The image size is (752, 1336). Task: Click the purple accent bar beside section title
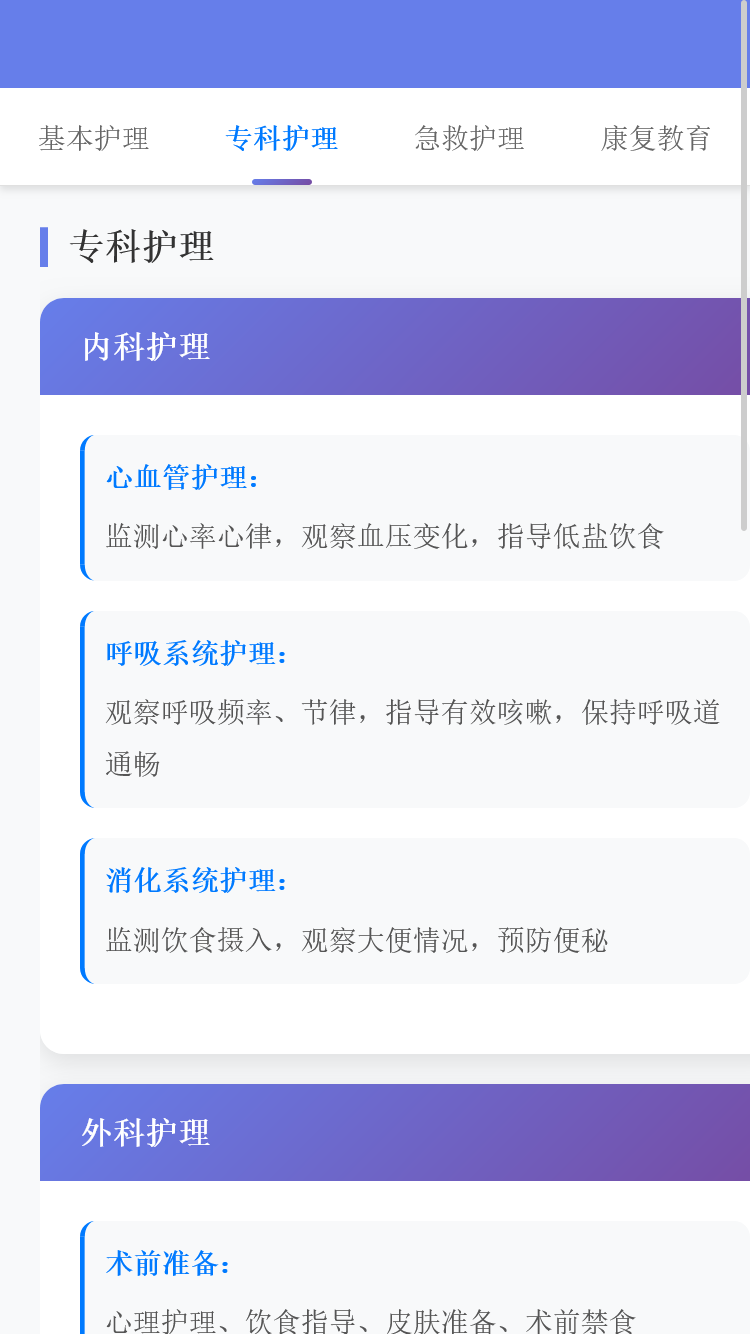(44, 246)
